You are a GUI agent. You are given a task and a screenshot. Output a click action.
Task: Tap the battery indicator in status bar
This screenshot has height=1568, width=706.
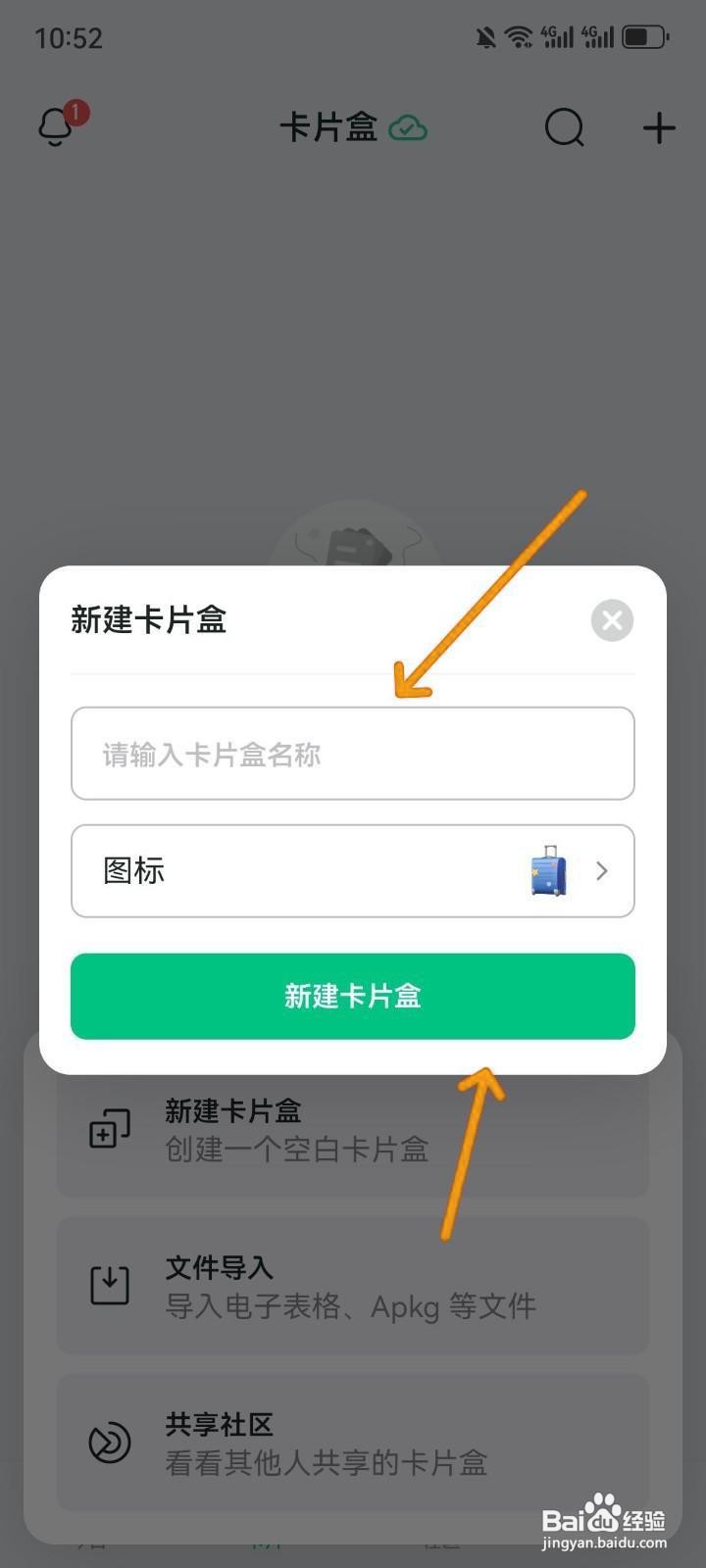point(642,36)
